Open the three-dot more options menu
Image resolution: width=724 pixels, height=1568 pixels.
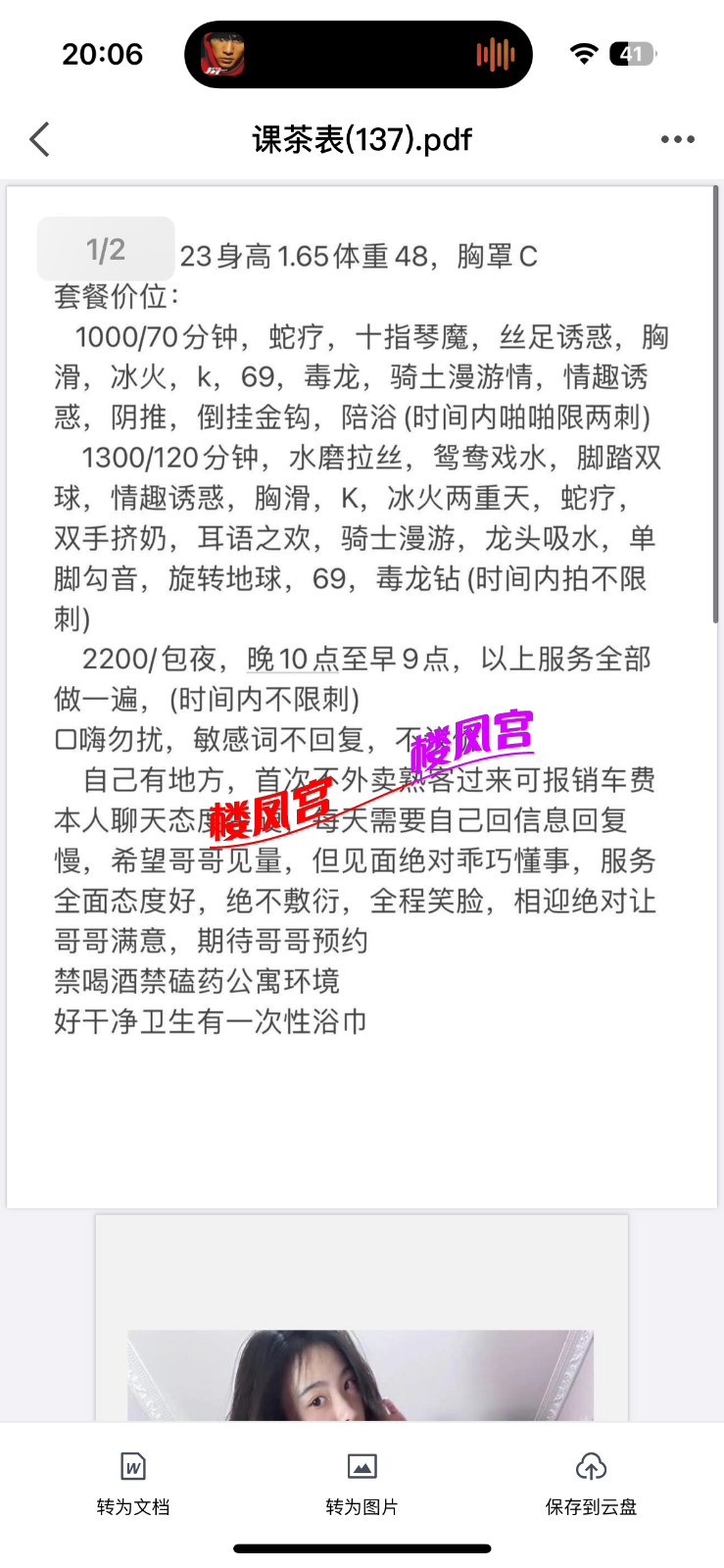point(677,139)
